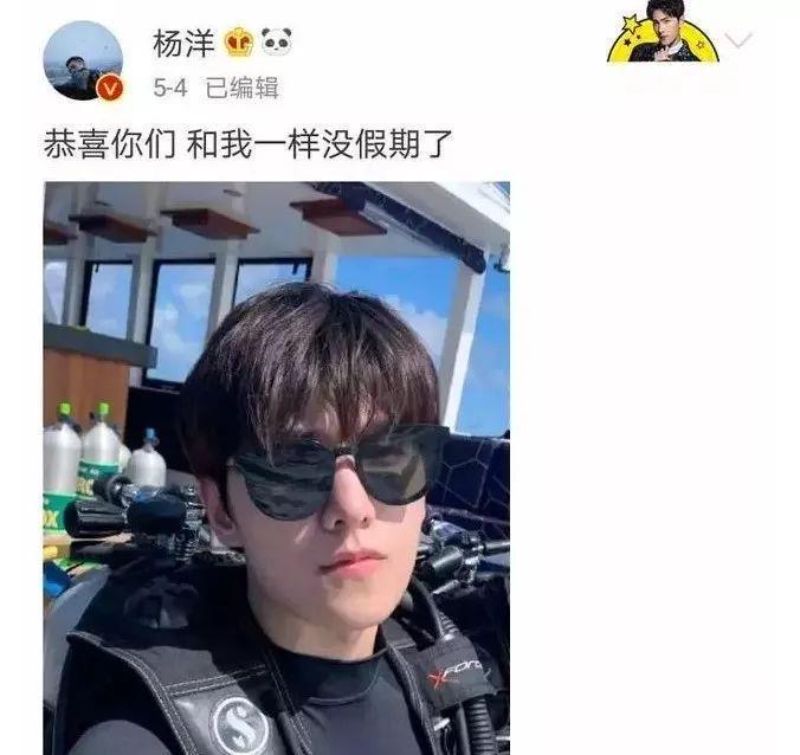Tap the username 杨洋

183,42
